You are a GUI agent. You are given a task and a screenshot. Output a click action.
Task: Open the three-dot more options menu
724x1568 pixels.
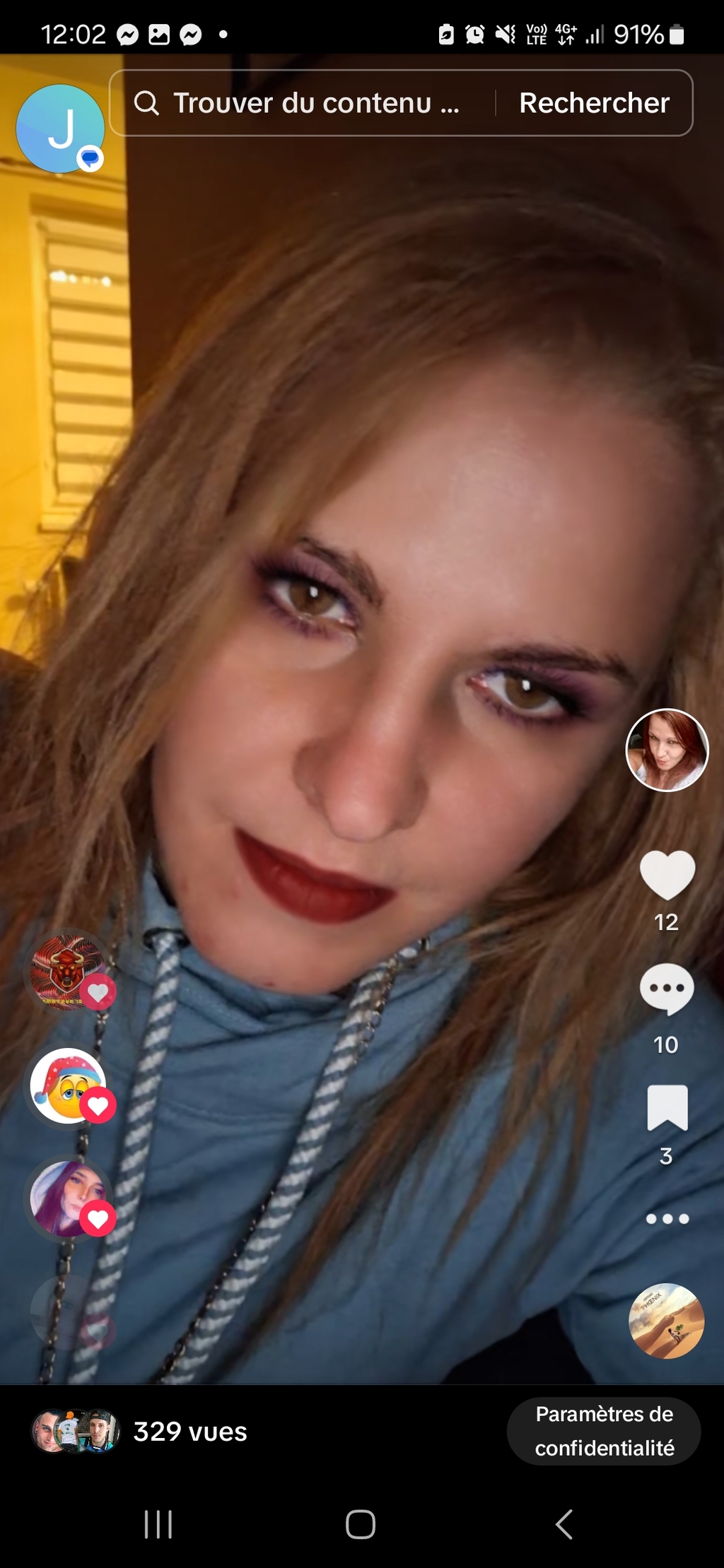point(667,1219)
